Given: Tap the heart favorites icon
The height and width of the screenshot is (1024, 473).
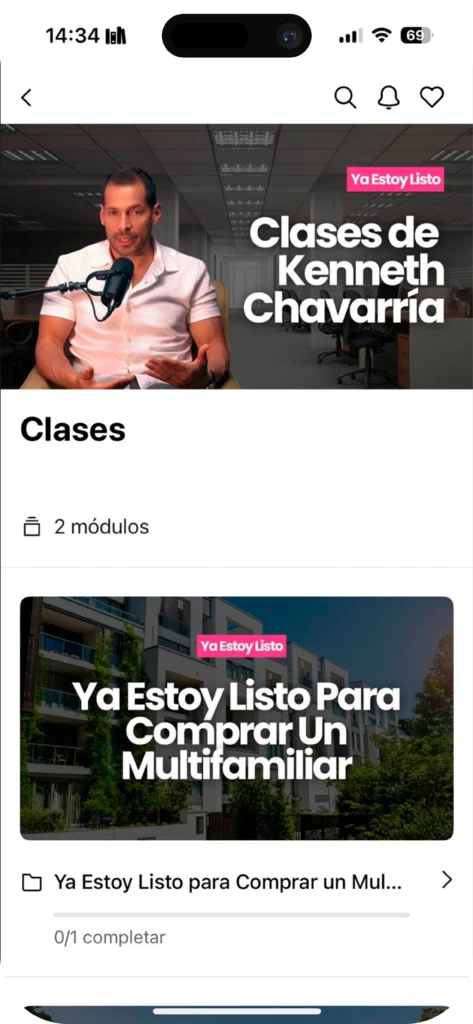Looking at the screenshot, I should click(432, 97).
